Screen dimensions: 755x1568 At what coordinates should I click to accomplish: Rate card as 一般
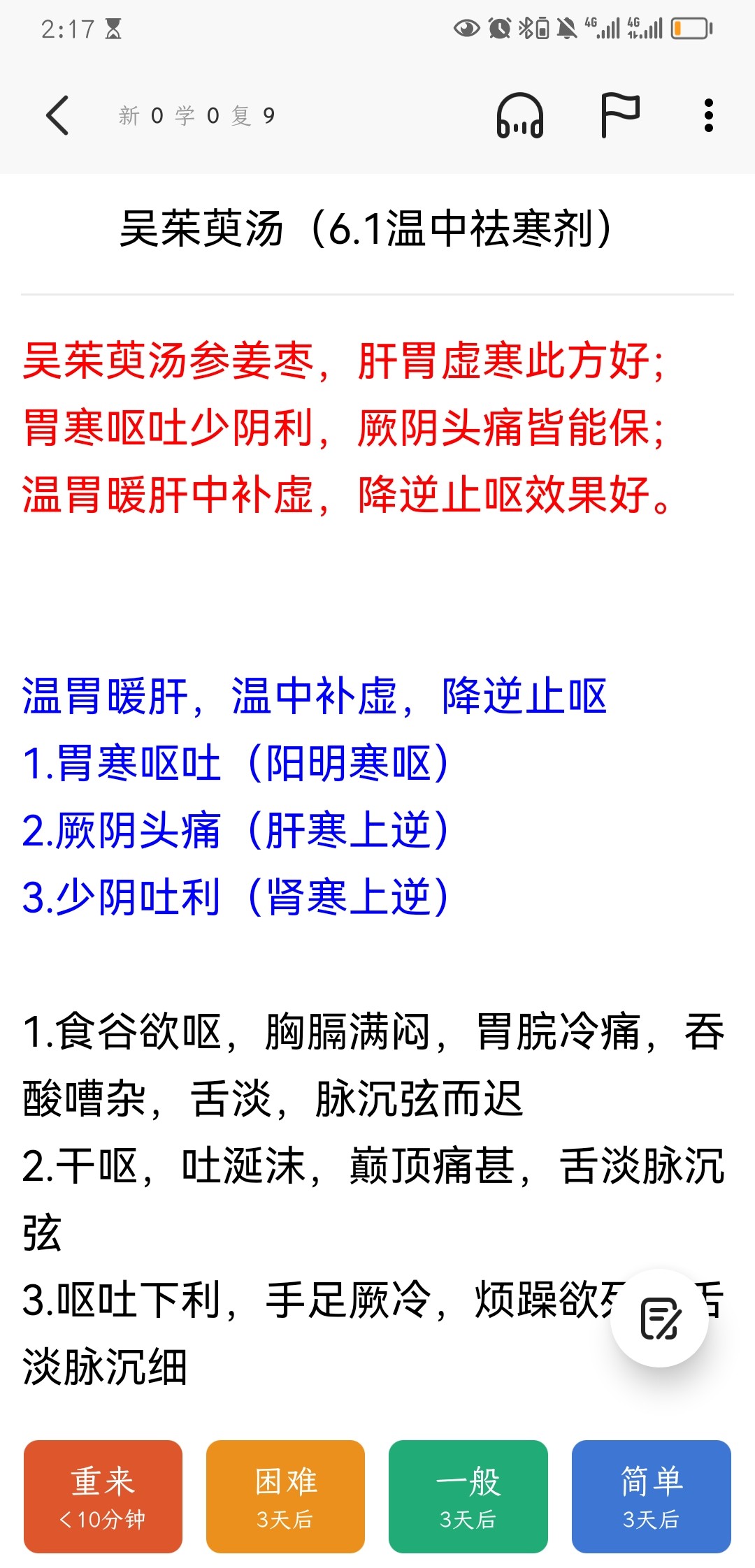tap(468, 1496)
